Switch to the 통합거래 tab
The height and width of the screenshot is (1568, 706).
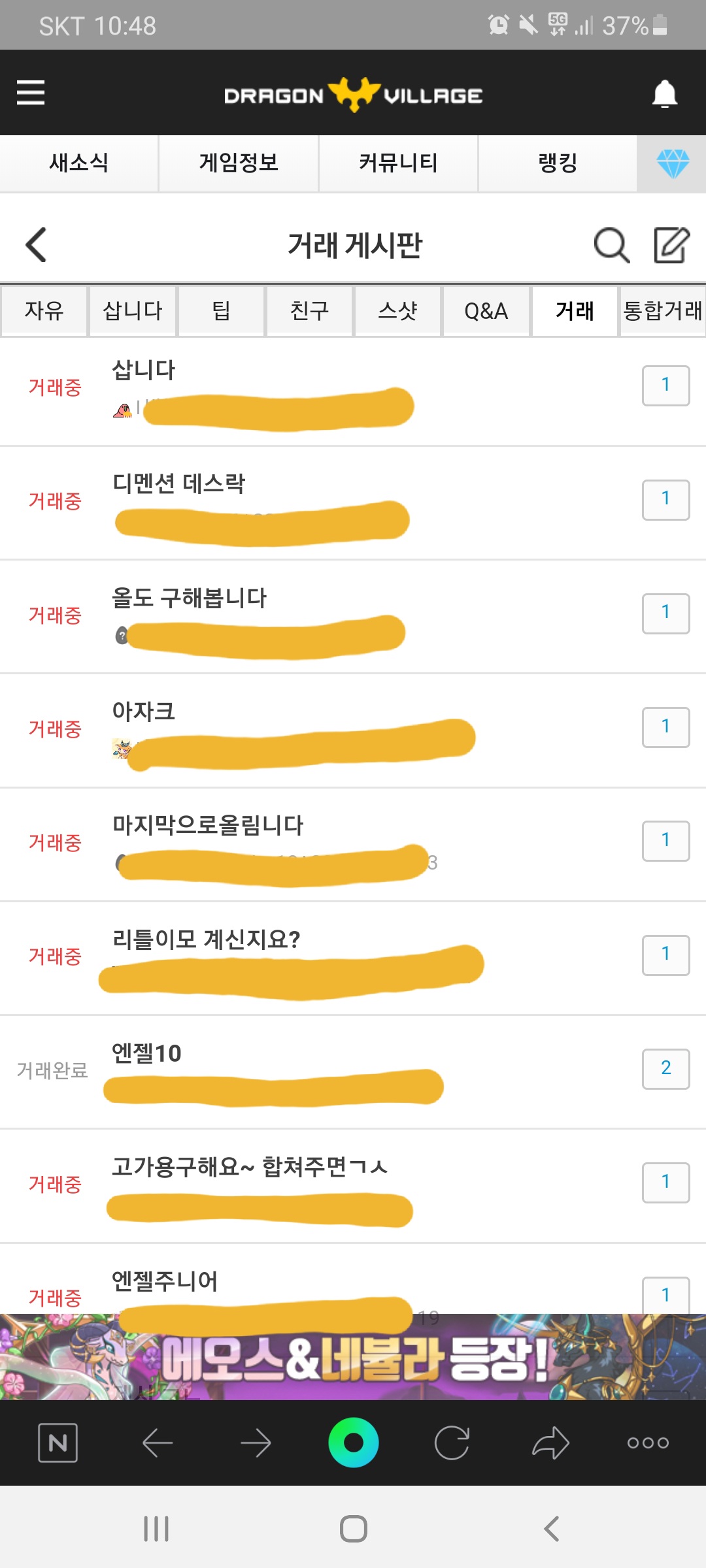coord(663,310)
